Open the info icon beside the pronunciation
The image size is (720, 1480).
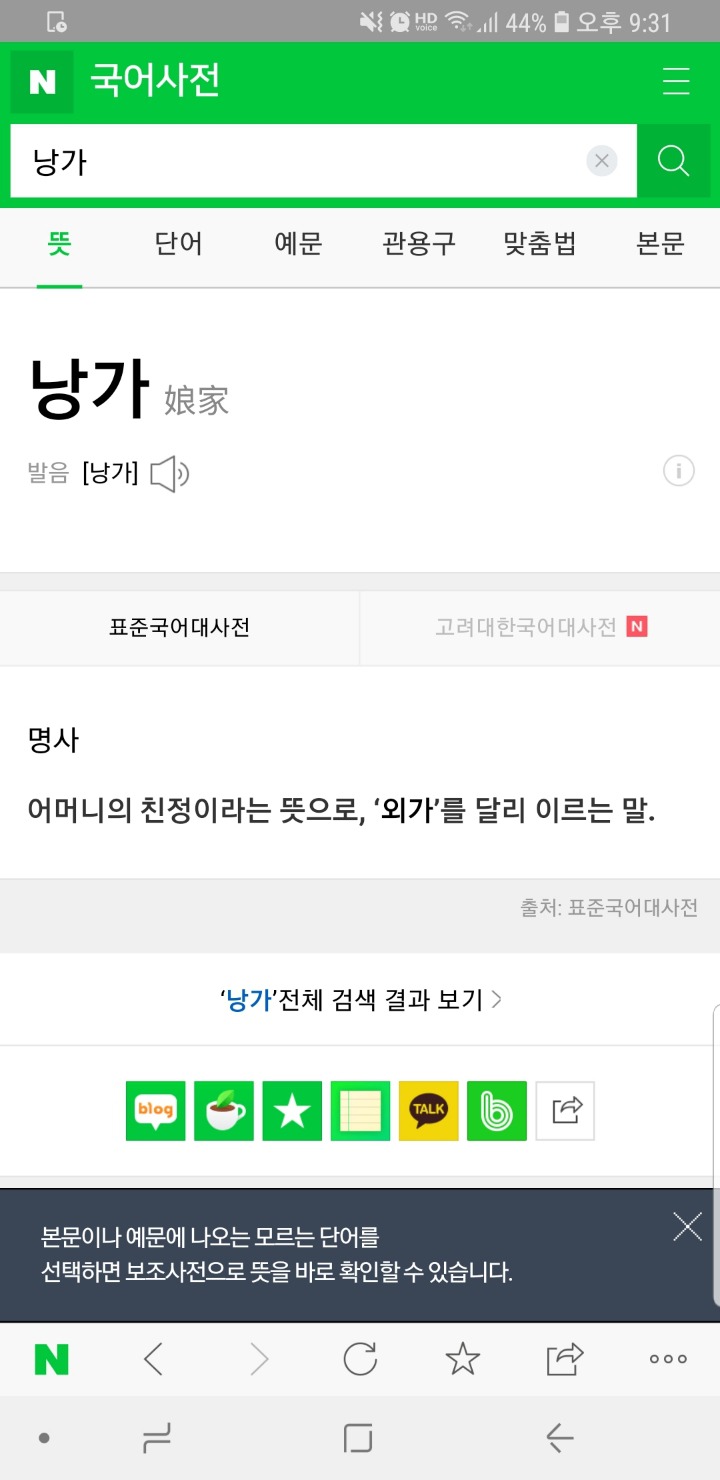[679, 470]
